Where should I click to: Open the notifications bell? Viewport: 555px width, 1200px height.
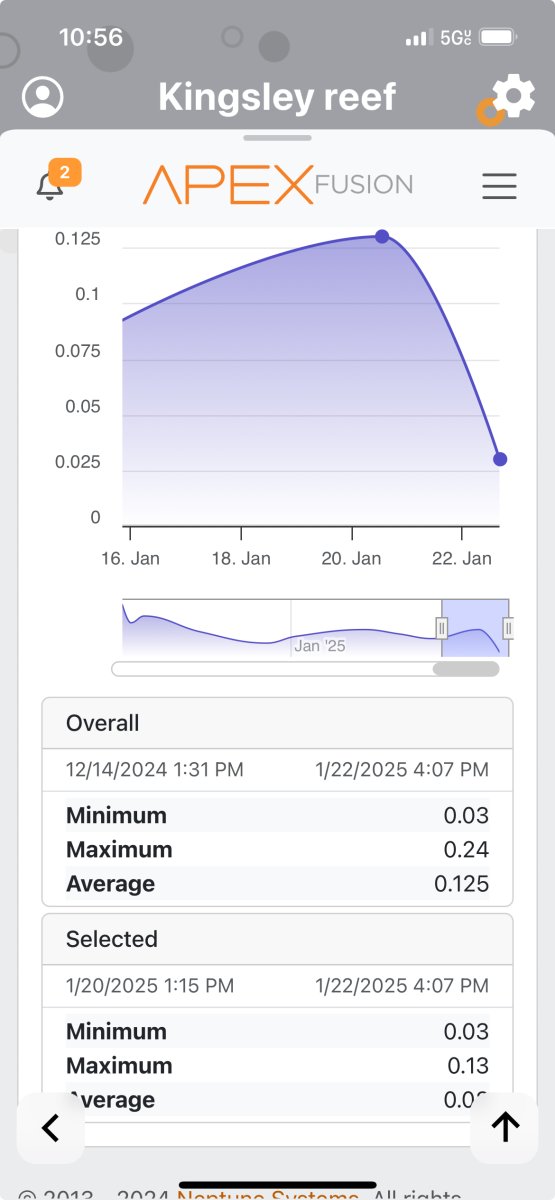click(50, 185)
